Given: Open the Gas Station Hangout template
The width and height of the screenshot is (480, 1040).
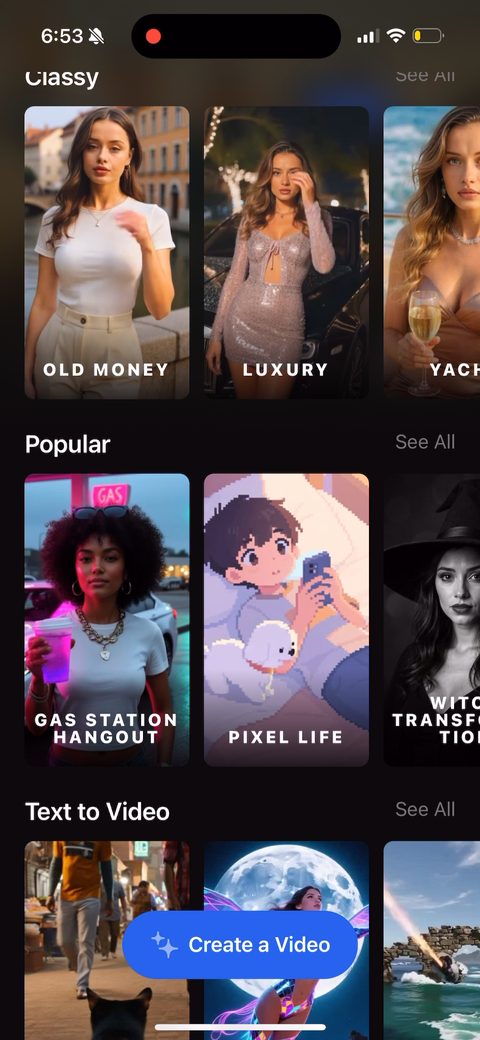Looking at the screenshot, I should (x=107, y=620).
